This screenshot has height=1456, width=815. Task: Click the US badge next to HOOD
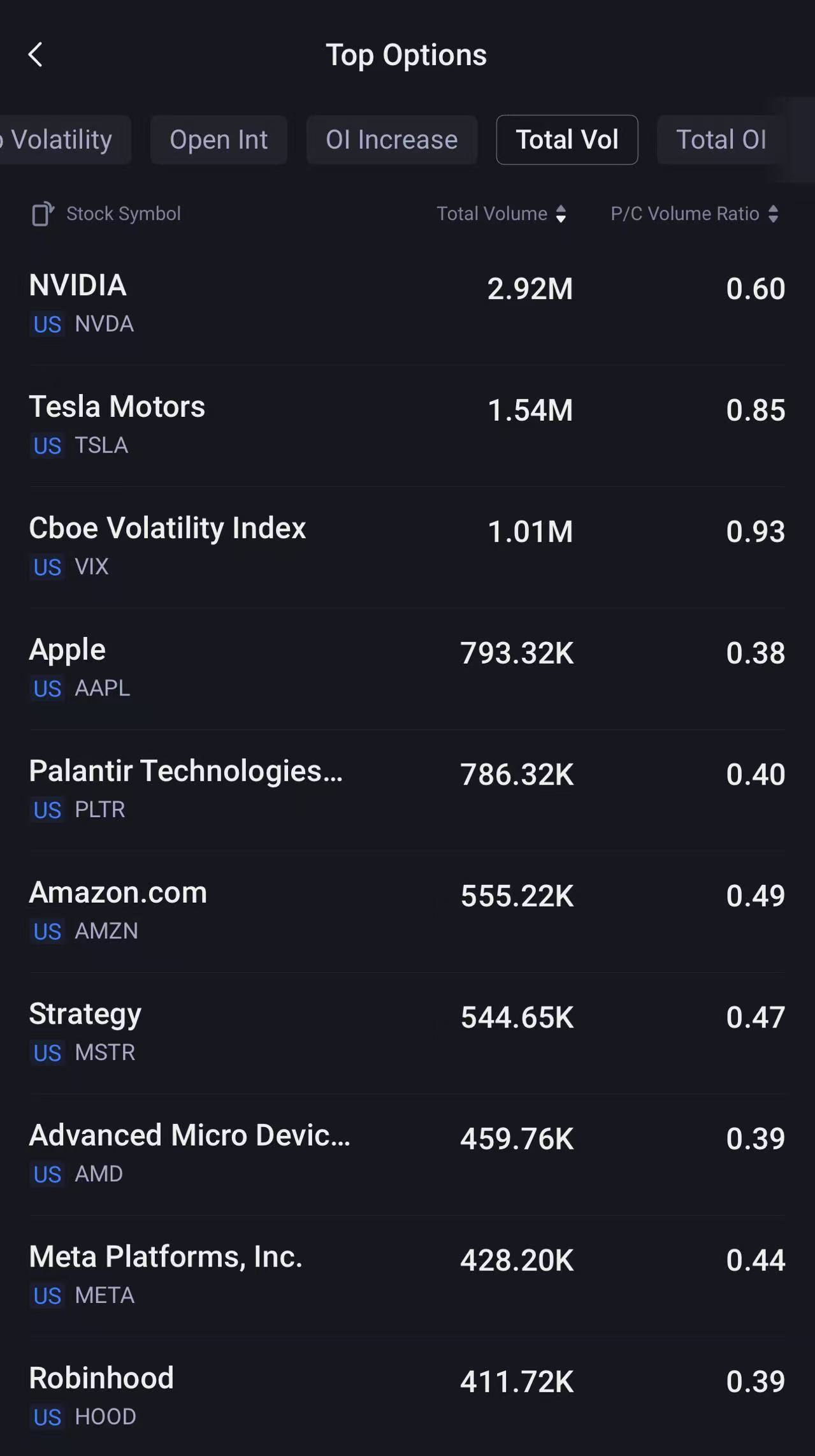(x=47, y=1416)
